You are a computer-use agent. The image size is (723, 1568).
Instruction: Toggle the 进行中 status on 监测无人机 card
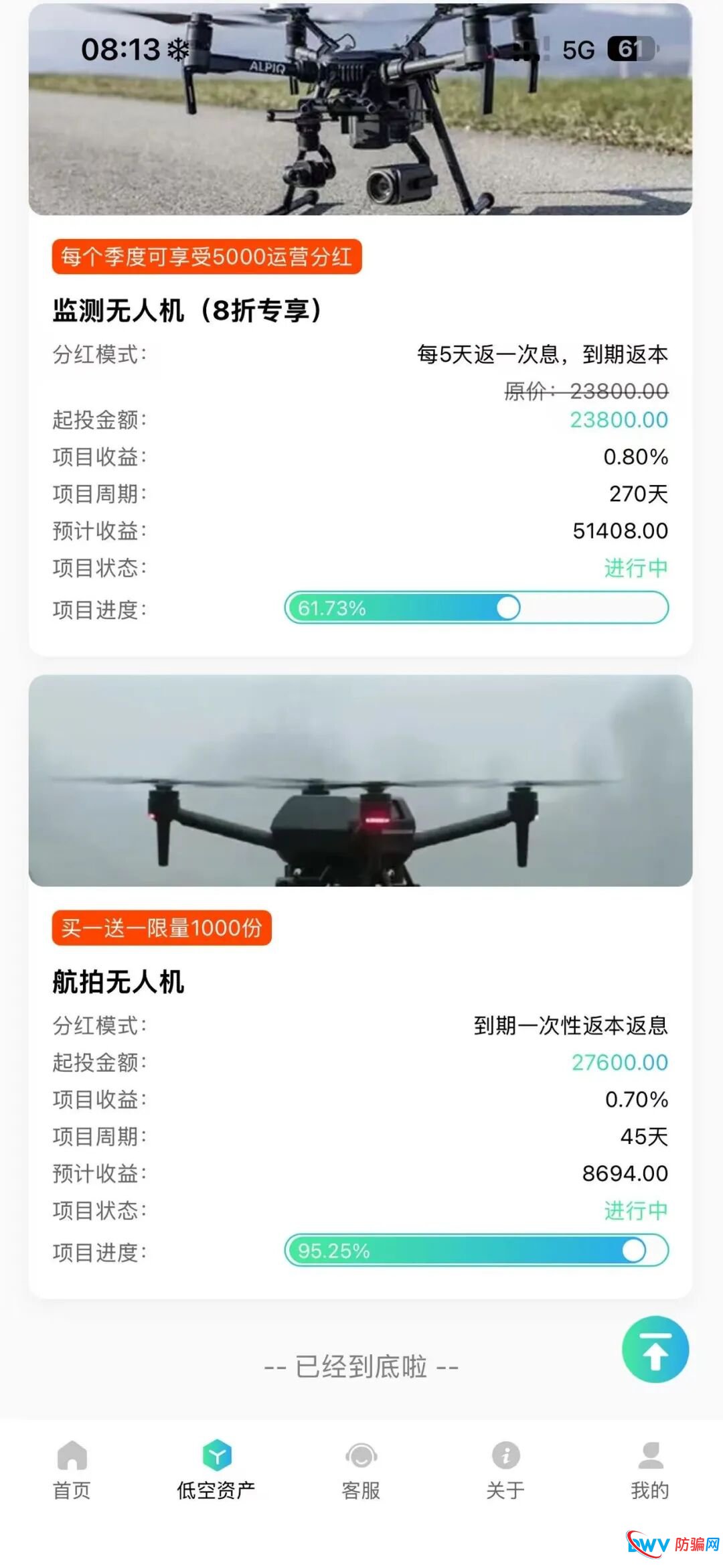click(x=635, y=568)
